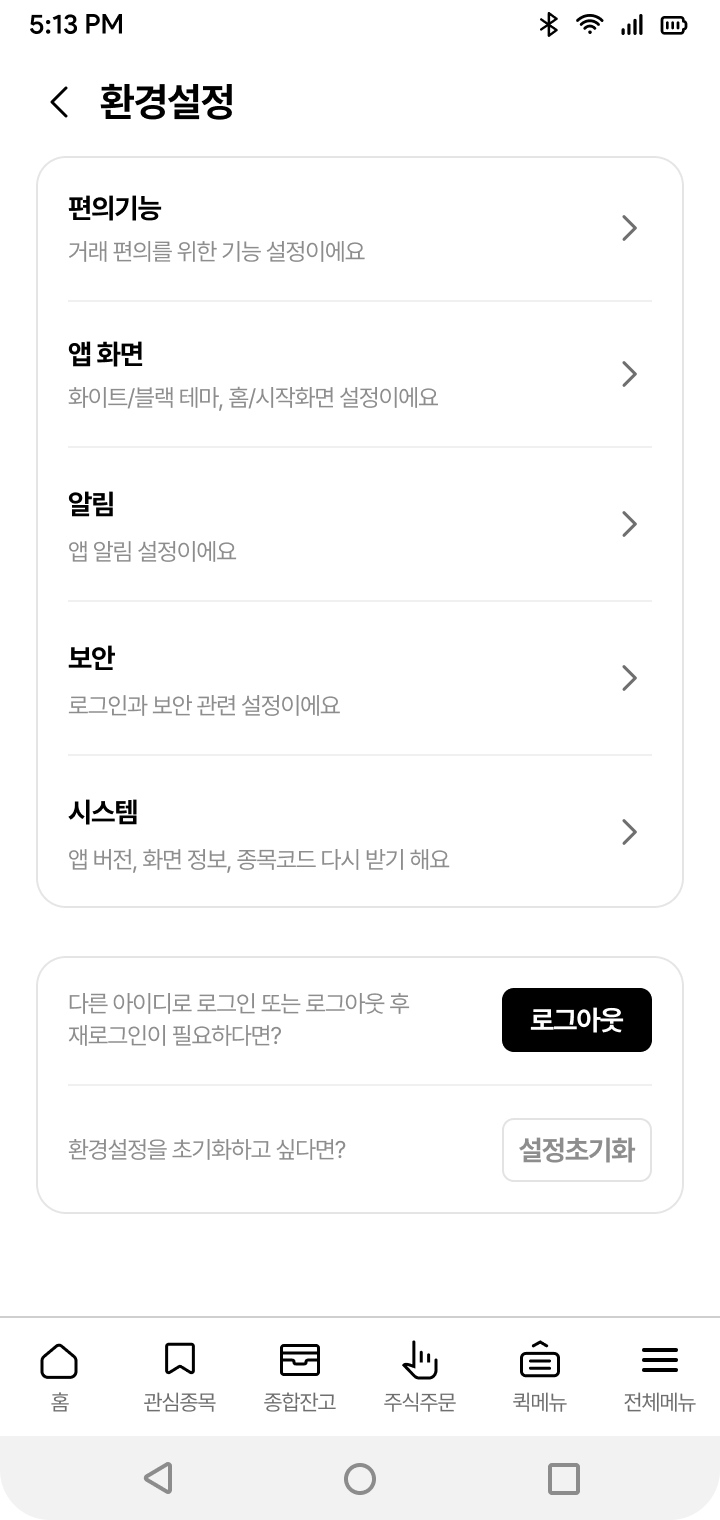720x1520 pixels.
Task: Tap the system home button
Action: coord(360,1478)
